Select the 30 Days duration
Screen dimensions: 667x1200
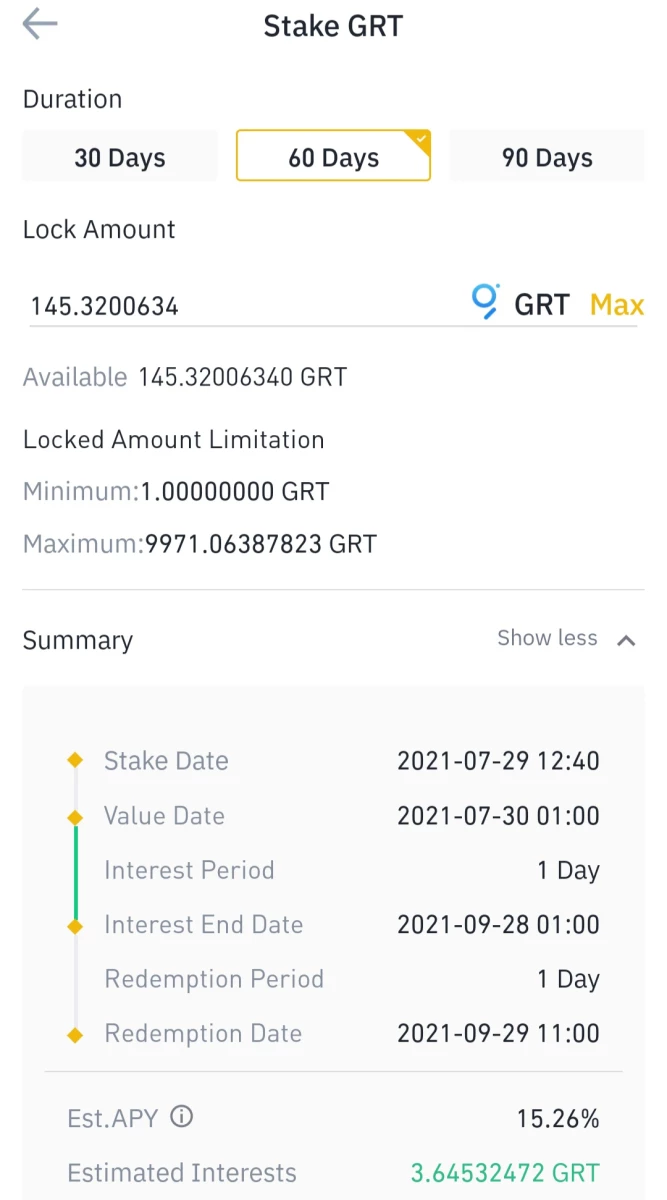point(120,157)
